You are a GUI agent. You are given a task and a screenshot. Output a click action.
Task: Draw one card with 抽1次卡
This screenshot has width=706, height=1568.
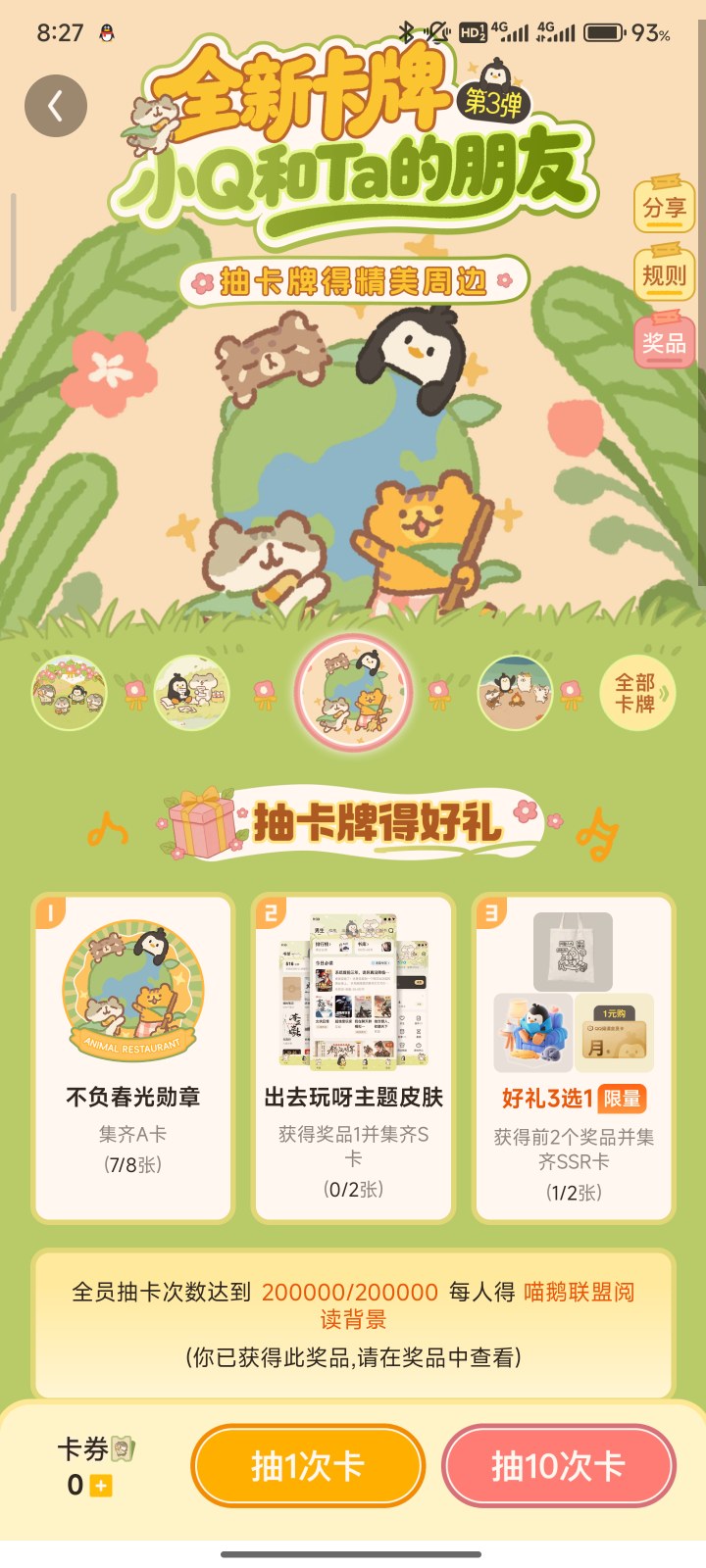(x=308, y=1466)
